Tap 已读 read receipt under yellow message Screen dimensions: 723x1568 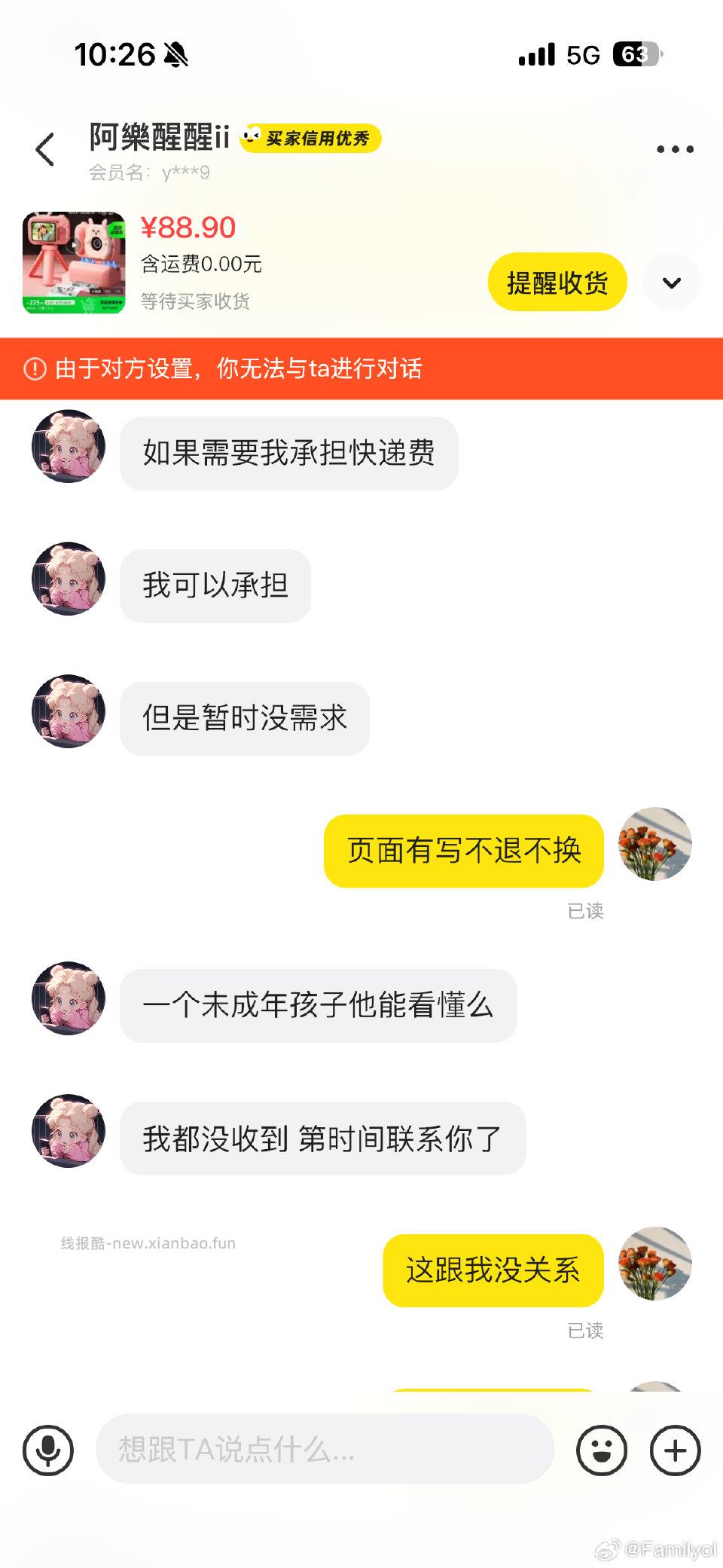[x=586, y=911]
